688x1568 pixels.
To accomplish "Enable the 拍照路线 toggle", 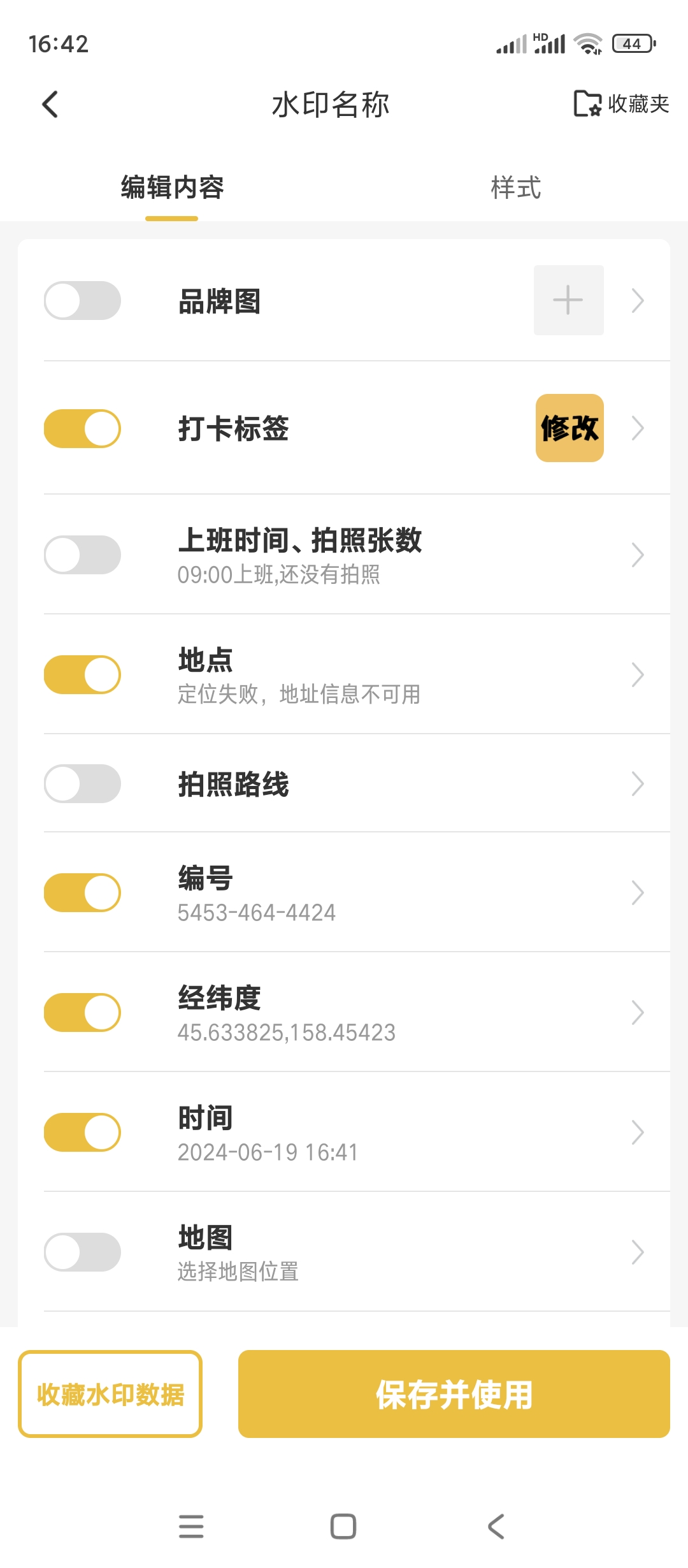I will point(82,783).
